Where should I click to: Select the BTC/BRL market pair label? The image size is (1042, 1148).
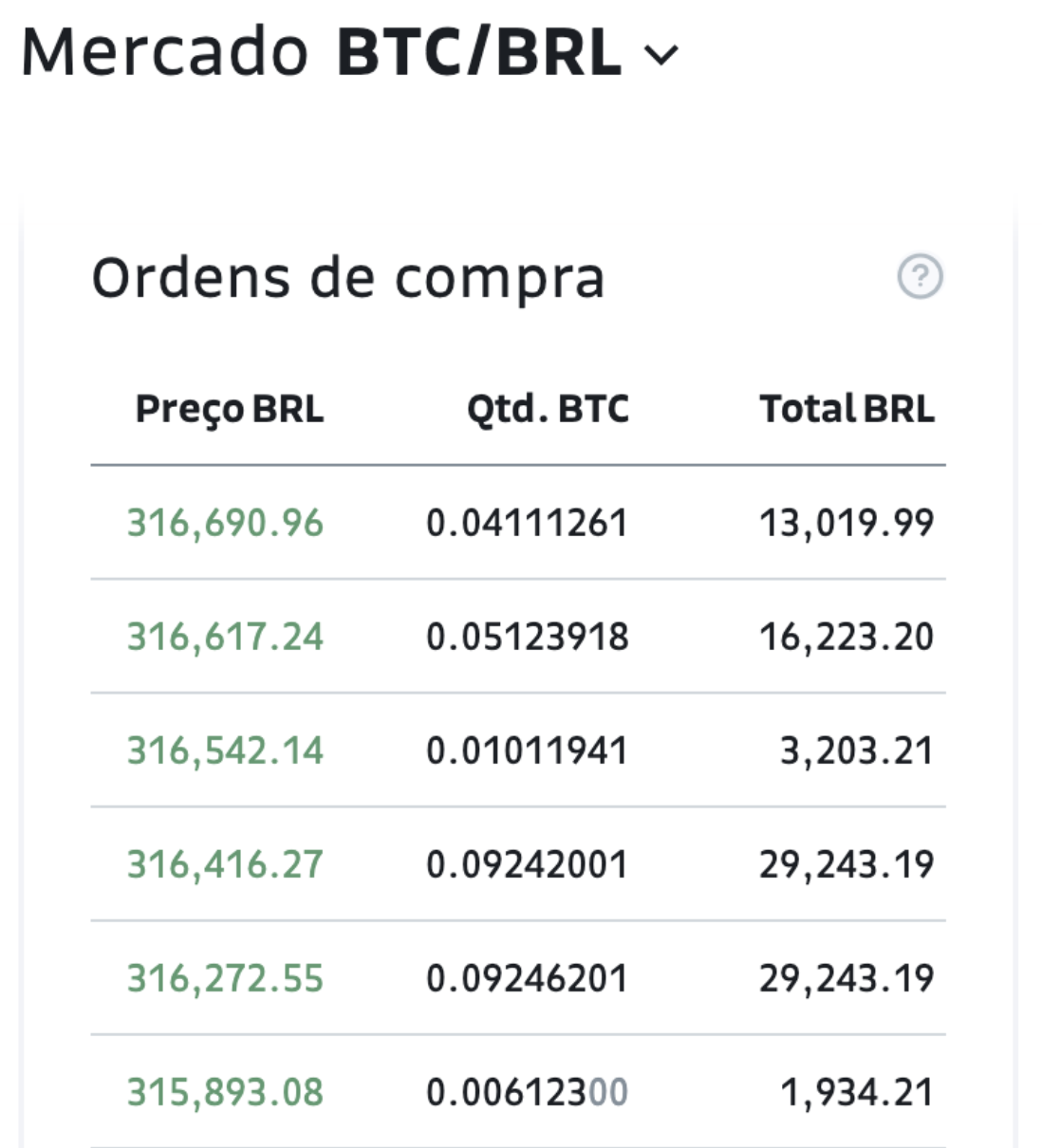478,52
